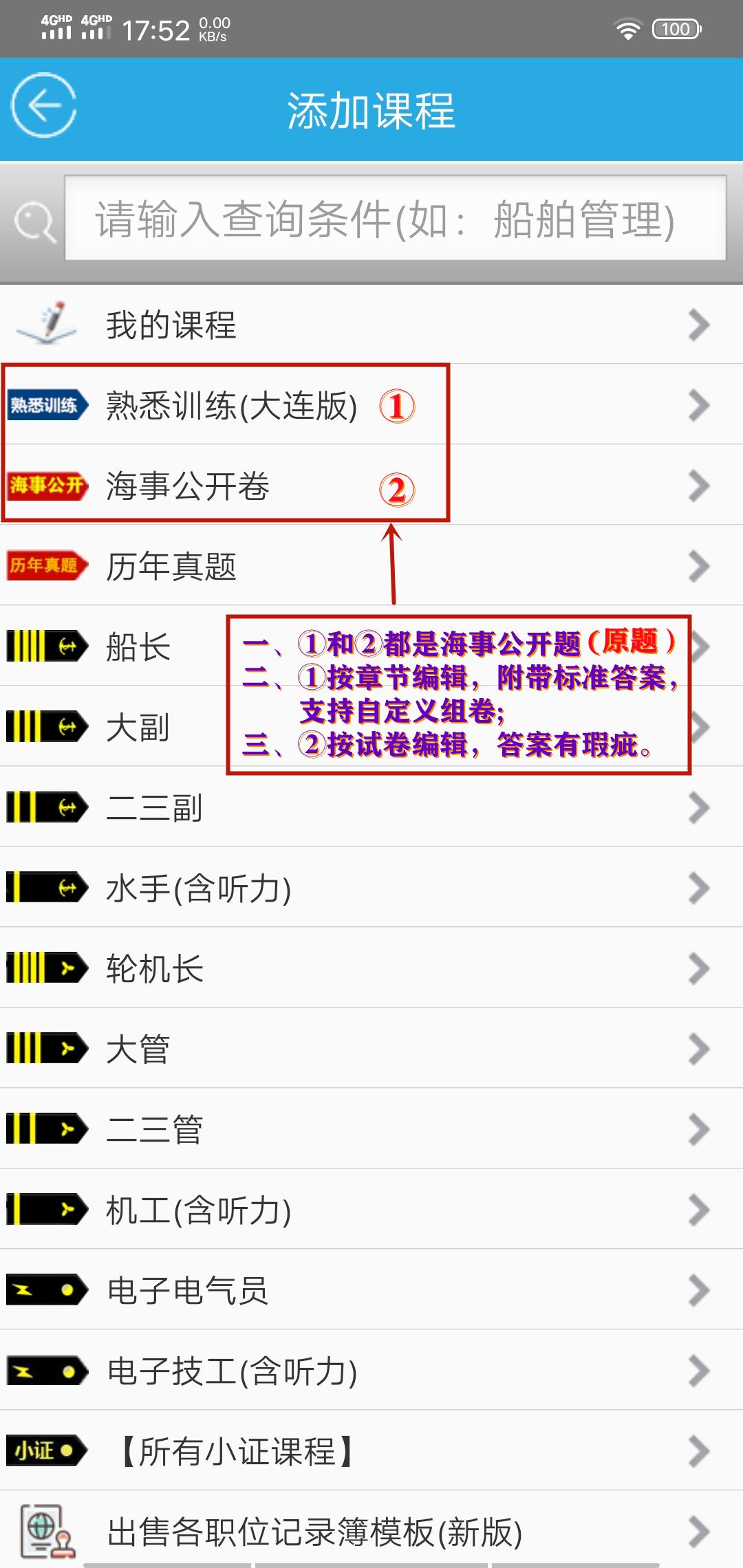This screenshot has height=1568, width=743.
Task: Select the 海事公开卷 row
Action: 187,486
